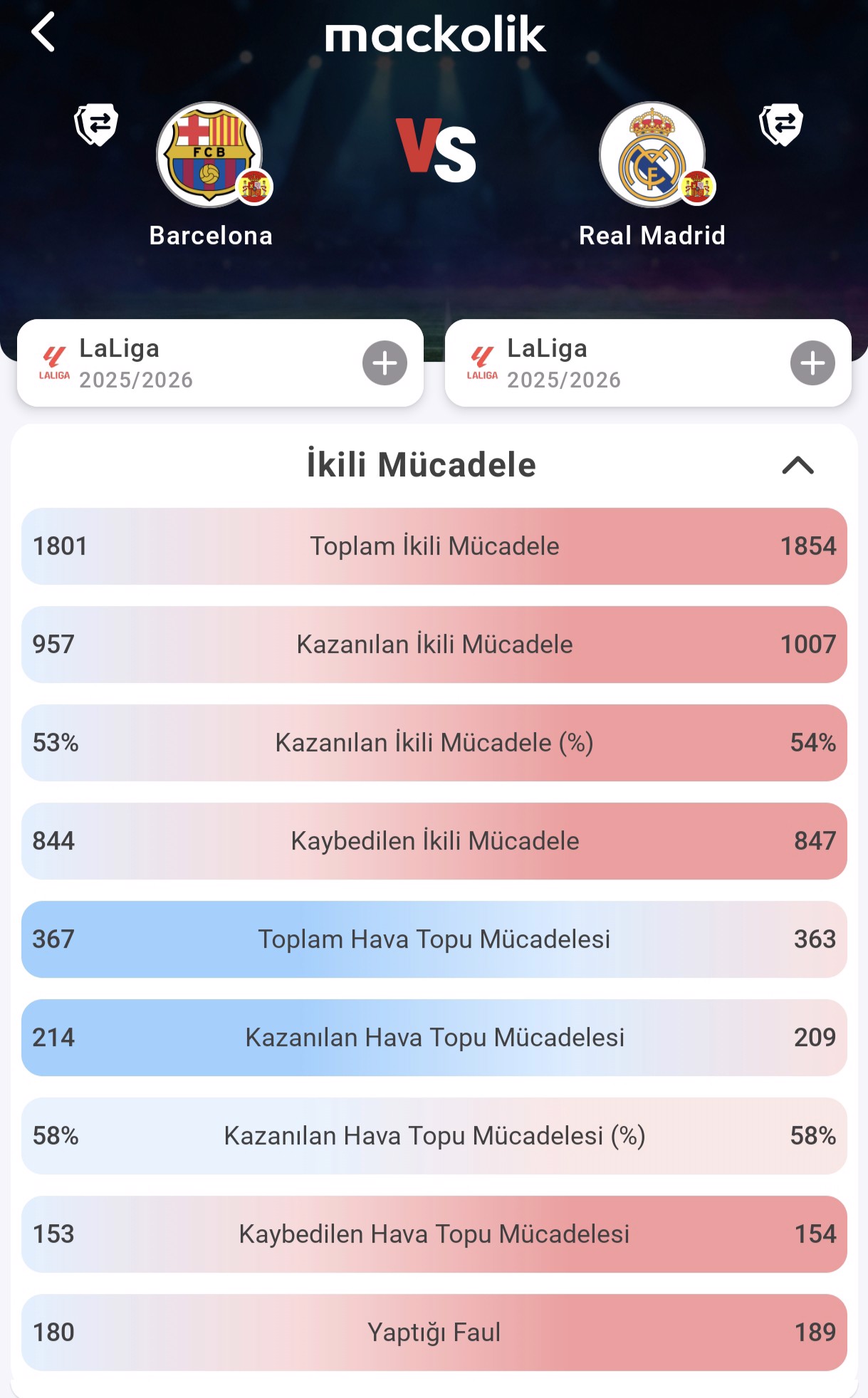Change the Real Madrid team via swap icon
The height and width of the screenshot is (1398, 868).
click(781, 125)
